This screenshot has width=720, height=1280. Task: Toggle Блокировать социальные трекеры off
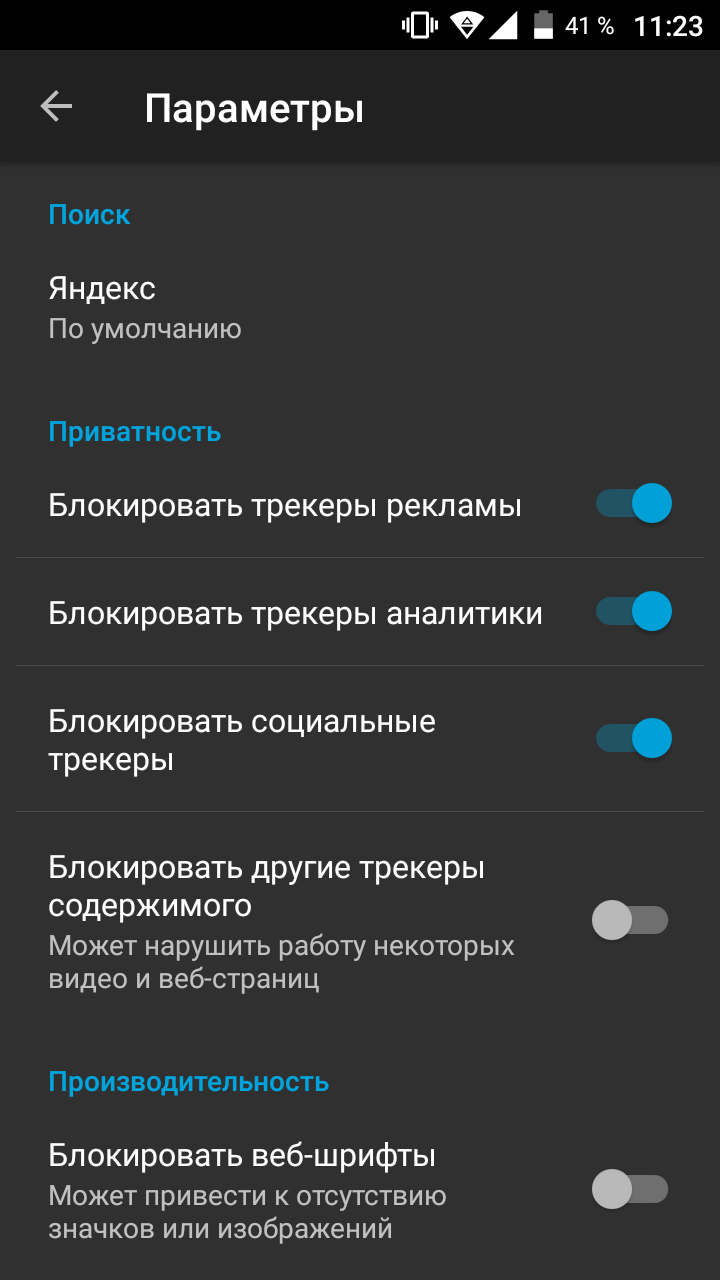pyautogui.click(x=633, y=738)
